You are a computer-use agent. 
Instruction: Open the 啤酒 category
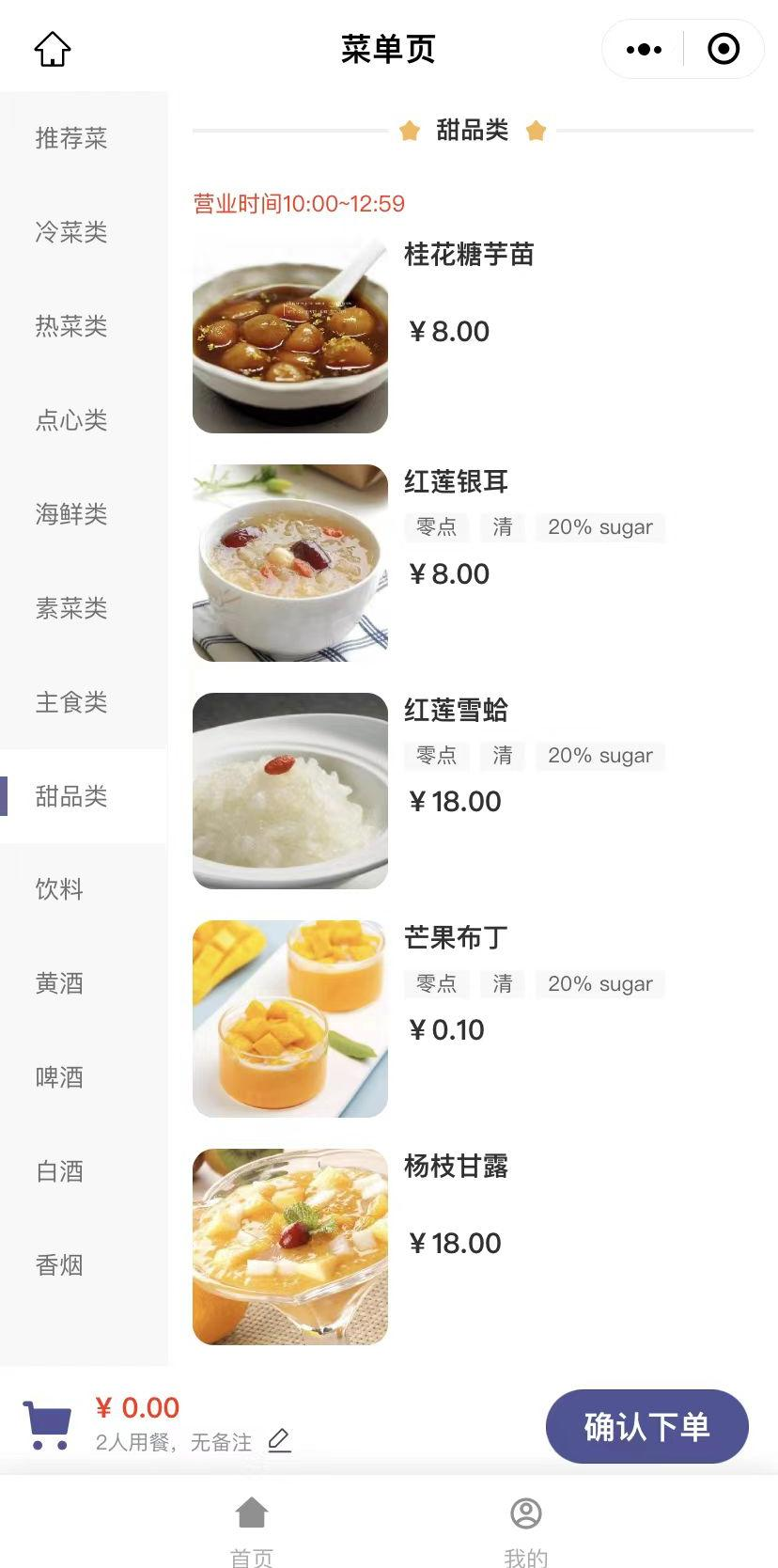[59, 1077]
